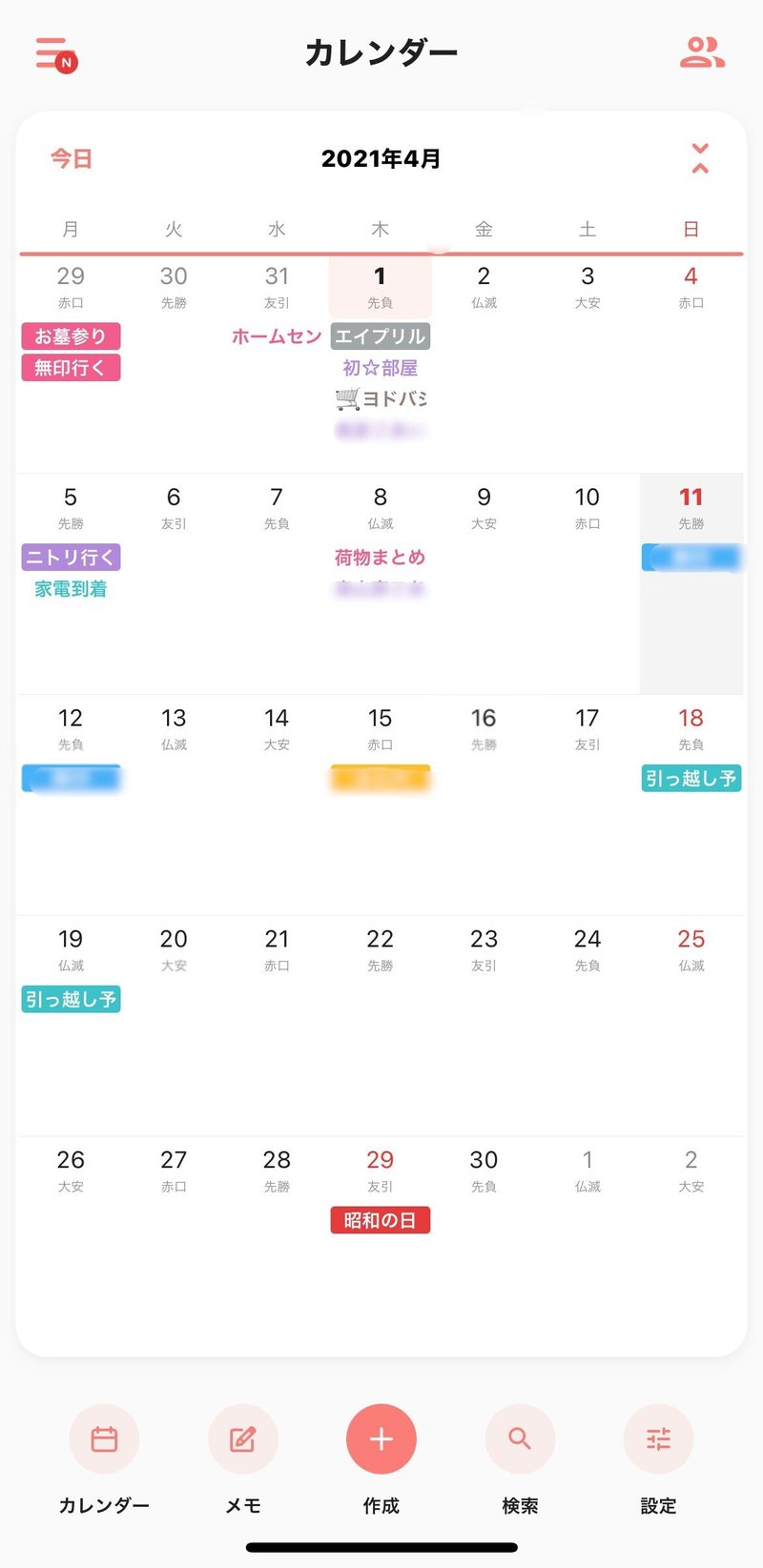Select the 昭和の日 holiday on April 29
Viewport: 763px width, 1568px height.
coord(380,1220)
